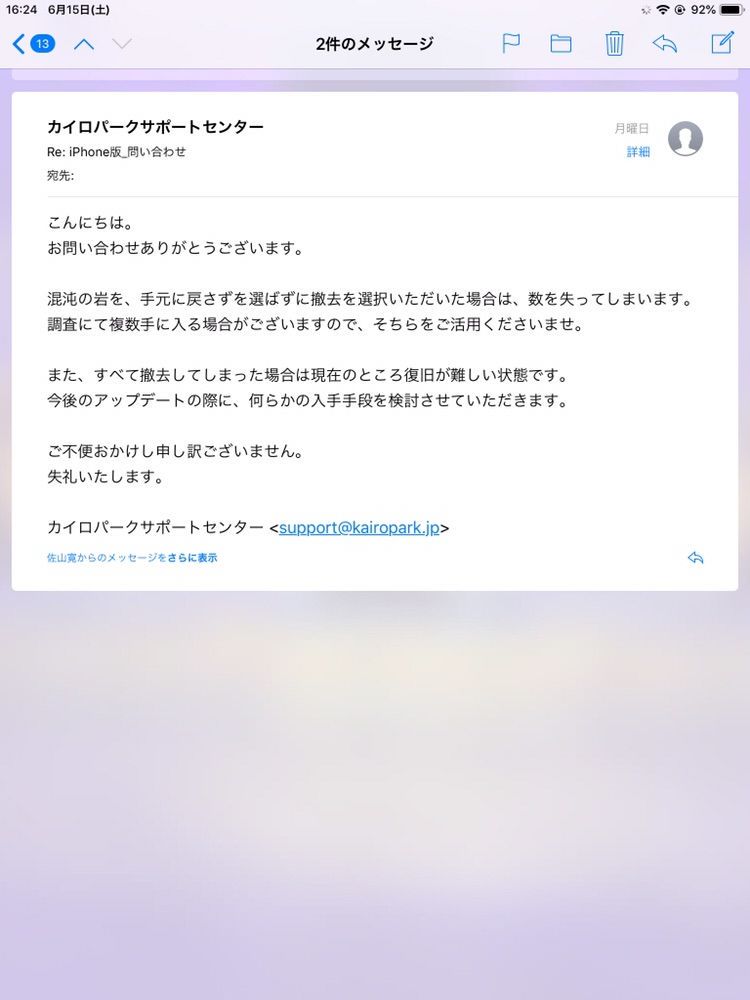
Task: Flag this email
Action: (x=511, y=44)
